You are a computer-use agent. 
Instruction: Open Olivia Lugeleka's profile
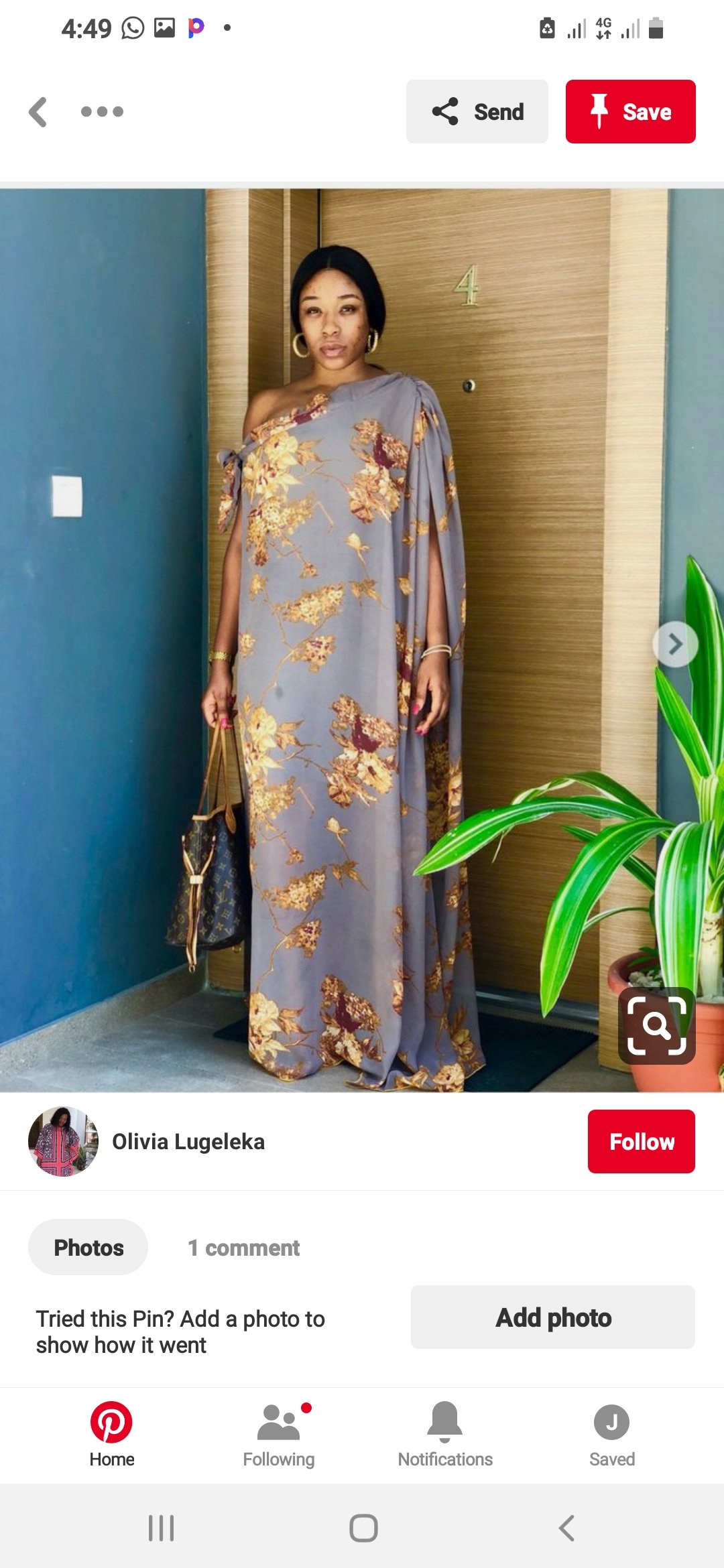pyautogui.click(x=188, y=1141)
